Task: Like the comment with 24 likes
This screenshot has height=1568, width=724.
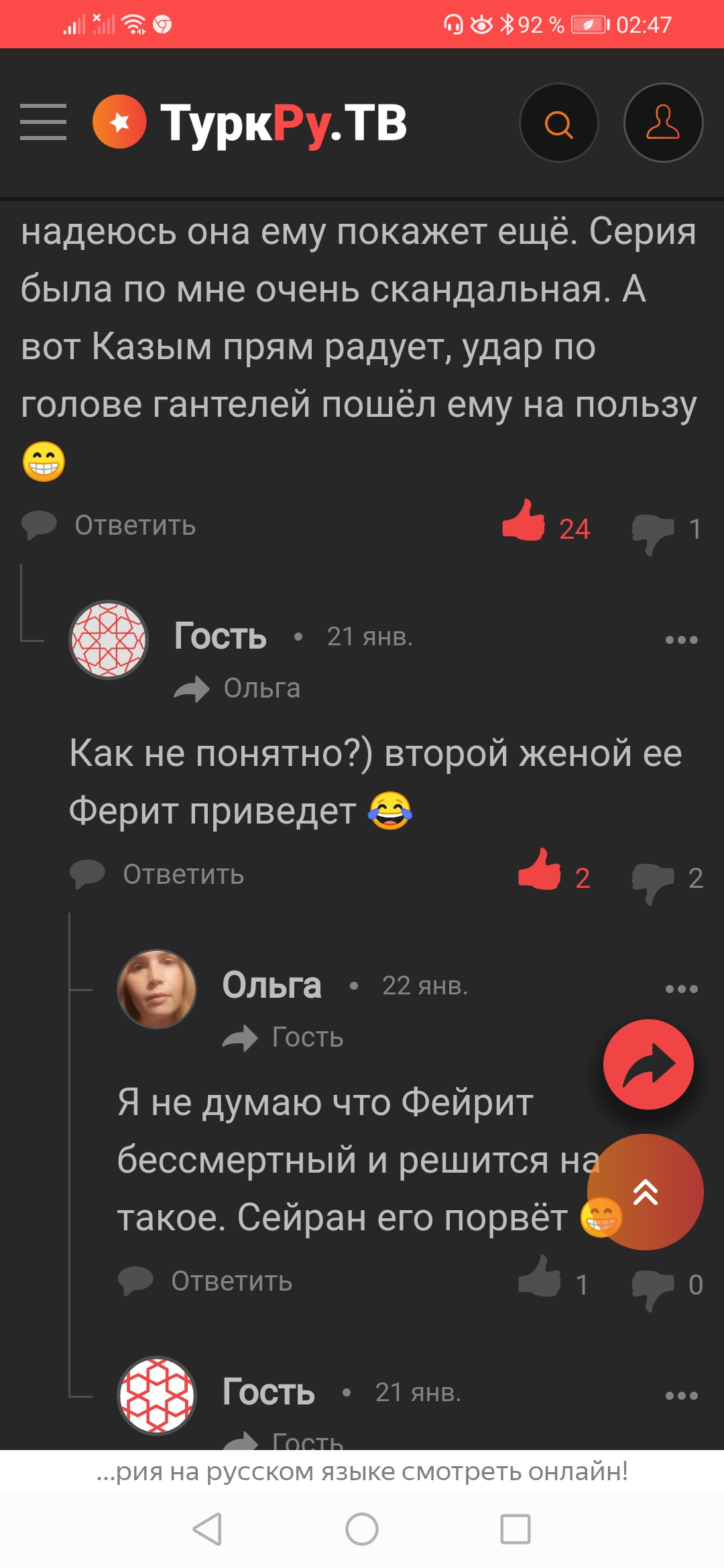Action: tap(524, 521)
